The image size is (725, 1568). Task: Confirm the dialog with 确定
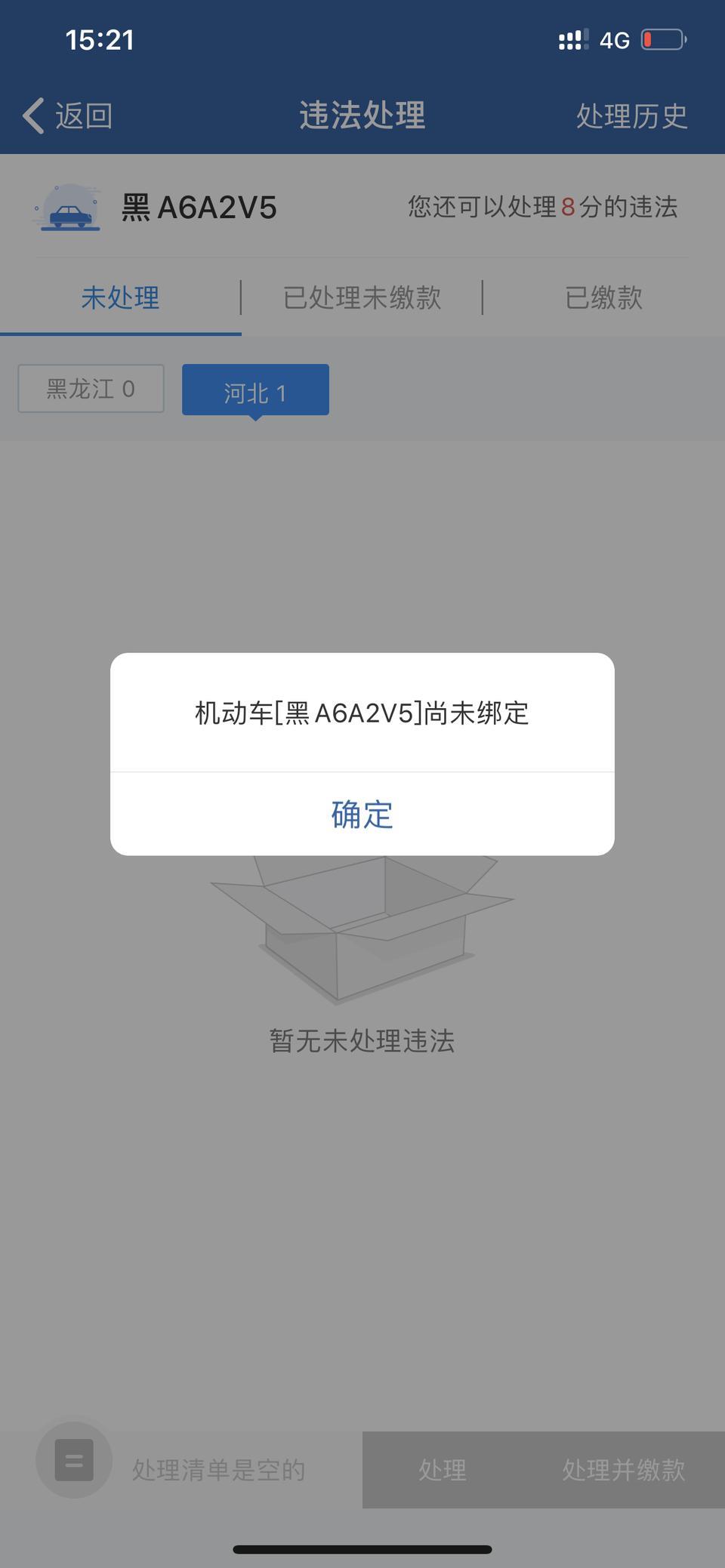[362, 815]
